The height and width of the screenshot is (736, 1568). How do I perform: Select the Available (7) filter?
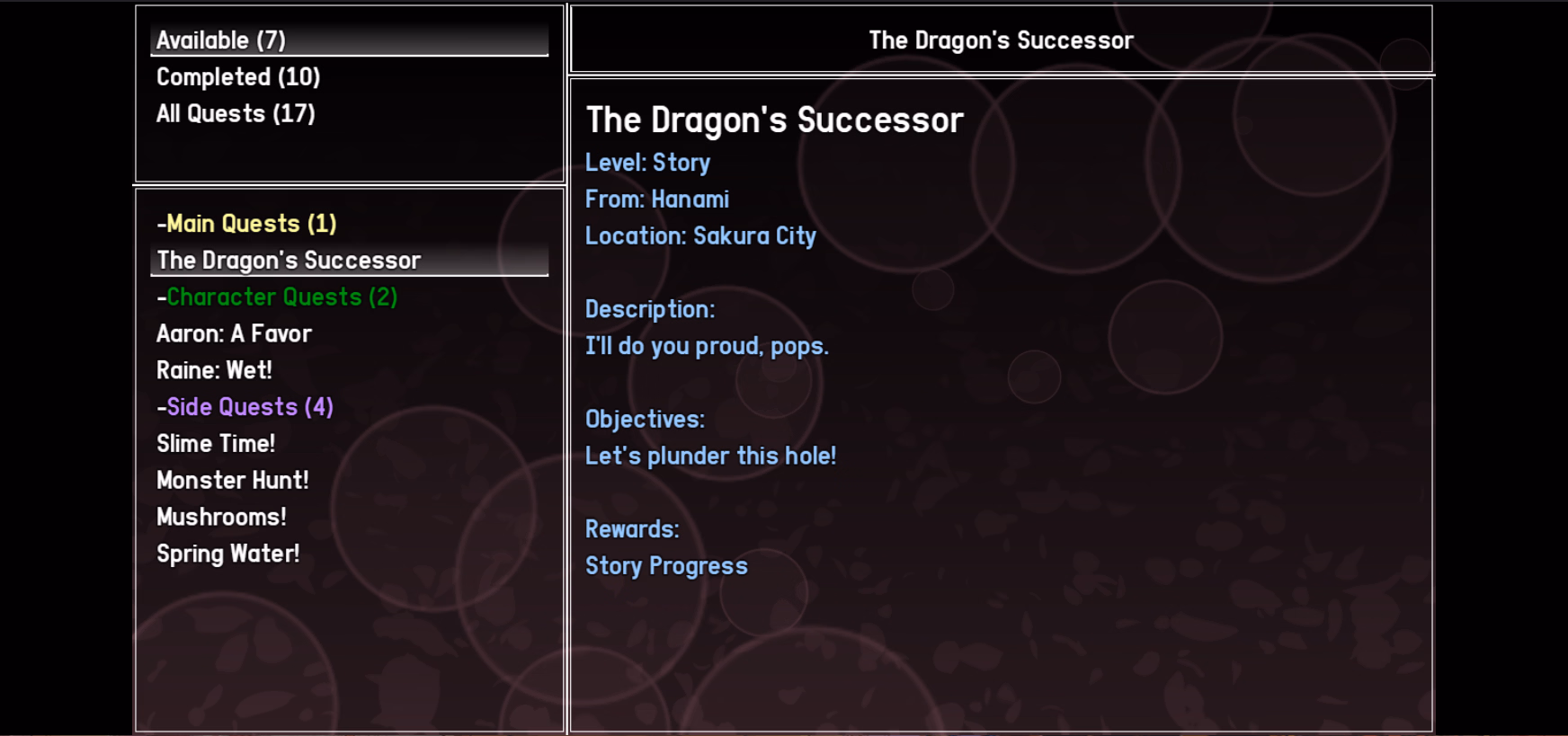click(221, 40)
